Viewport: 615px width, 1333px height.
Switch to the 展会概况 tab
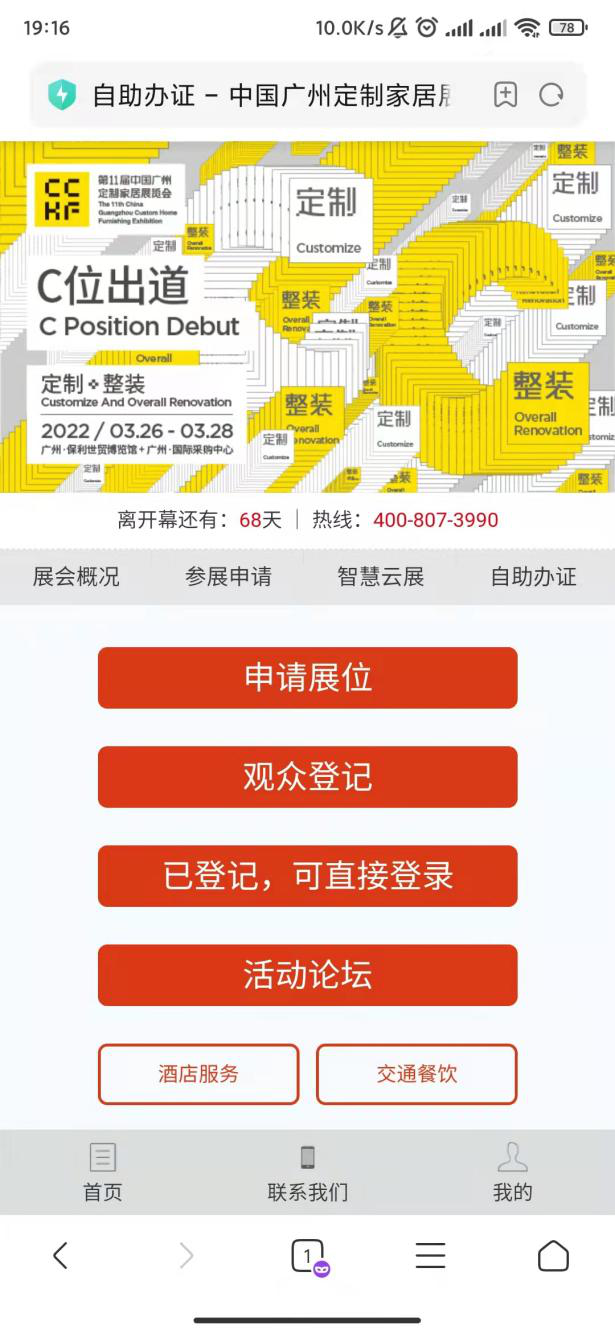point(76,577)
